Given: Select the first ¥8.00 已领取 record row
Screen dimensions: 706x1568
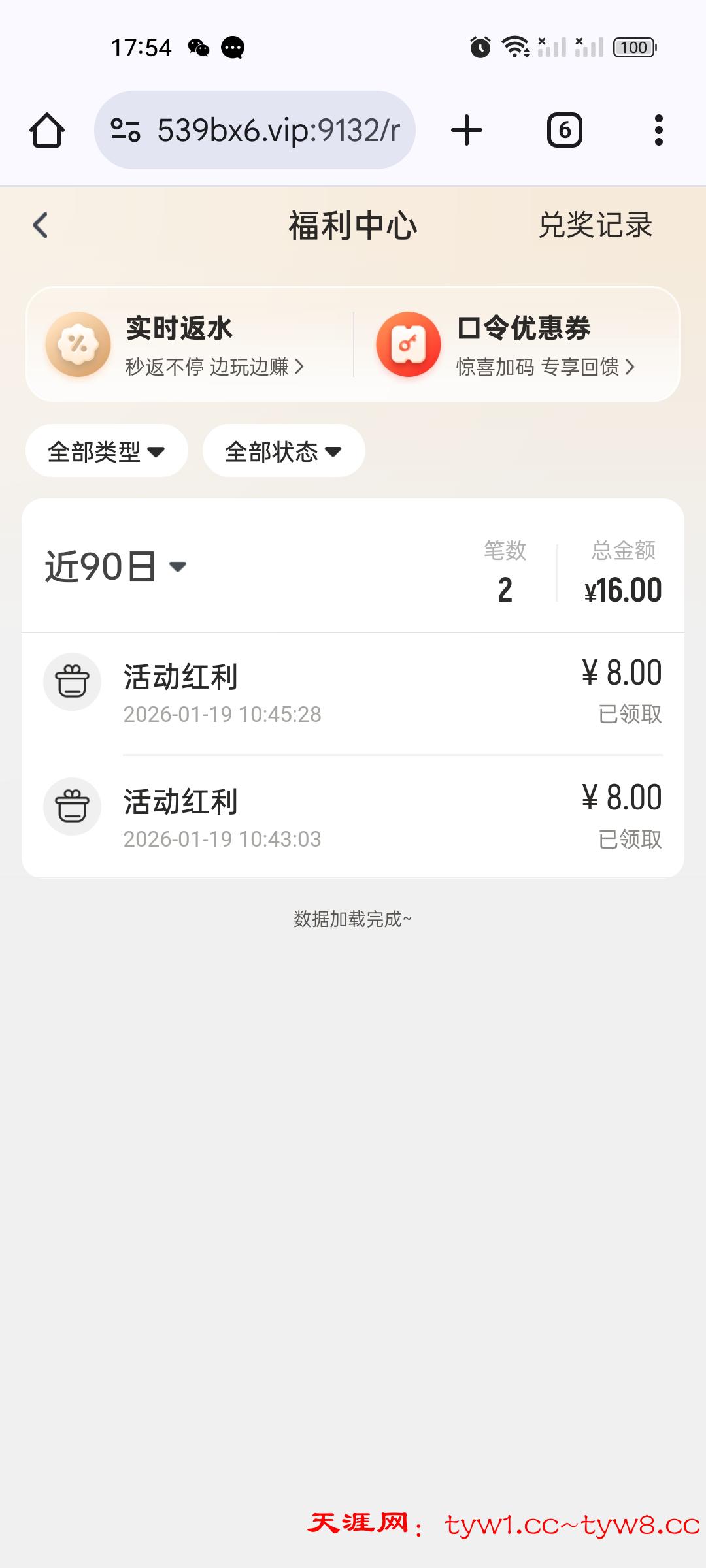Looking at the screenshot, I should coord(353,693).
